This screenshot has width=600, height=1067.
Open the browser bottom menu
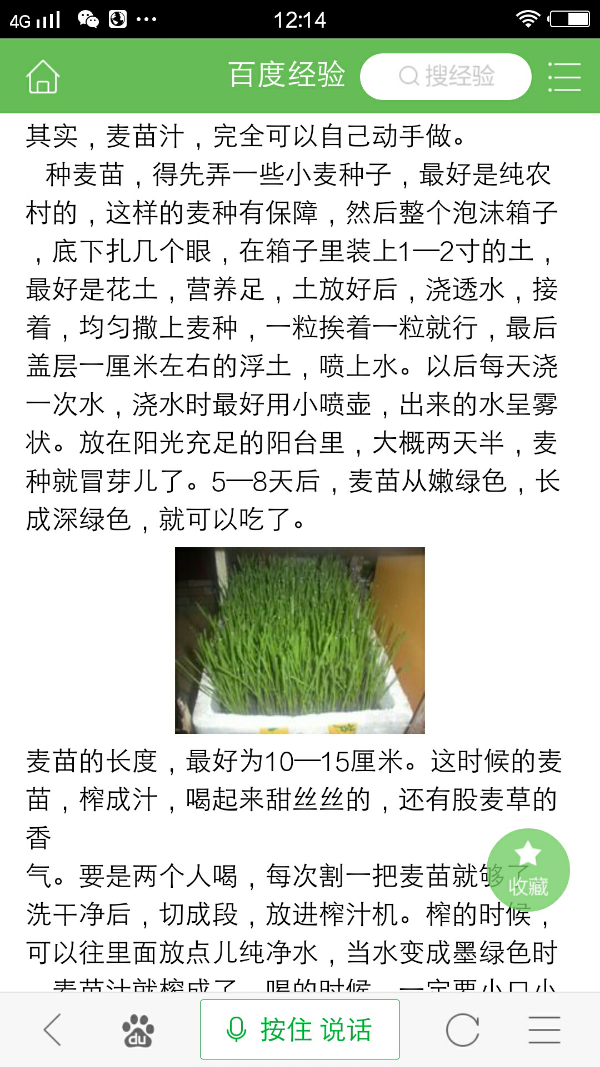click(545, 1029)
